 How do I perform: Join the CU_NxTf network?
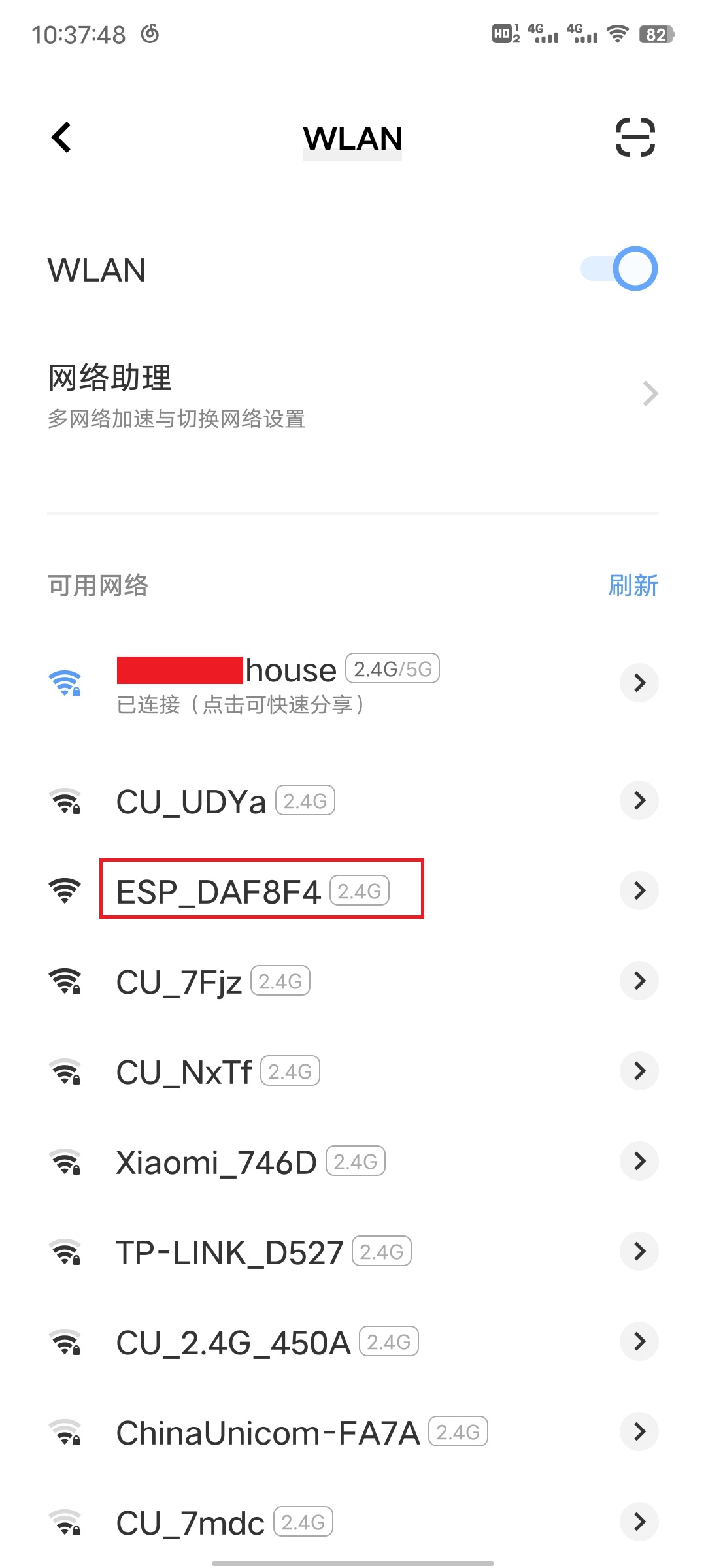click(x=184, y=1072)
